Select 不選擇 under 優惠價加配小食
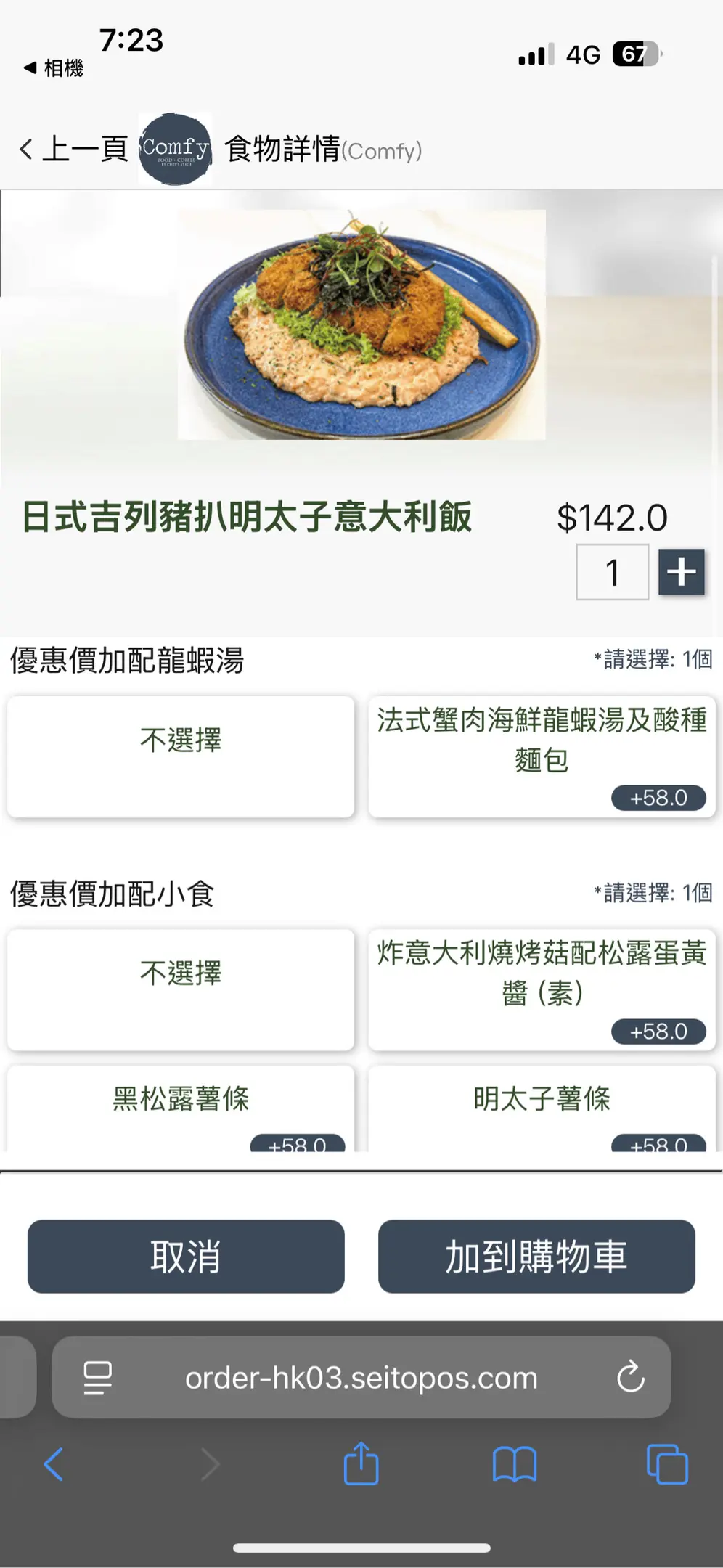 pos(181,989)
